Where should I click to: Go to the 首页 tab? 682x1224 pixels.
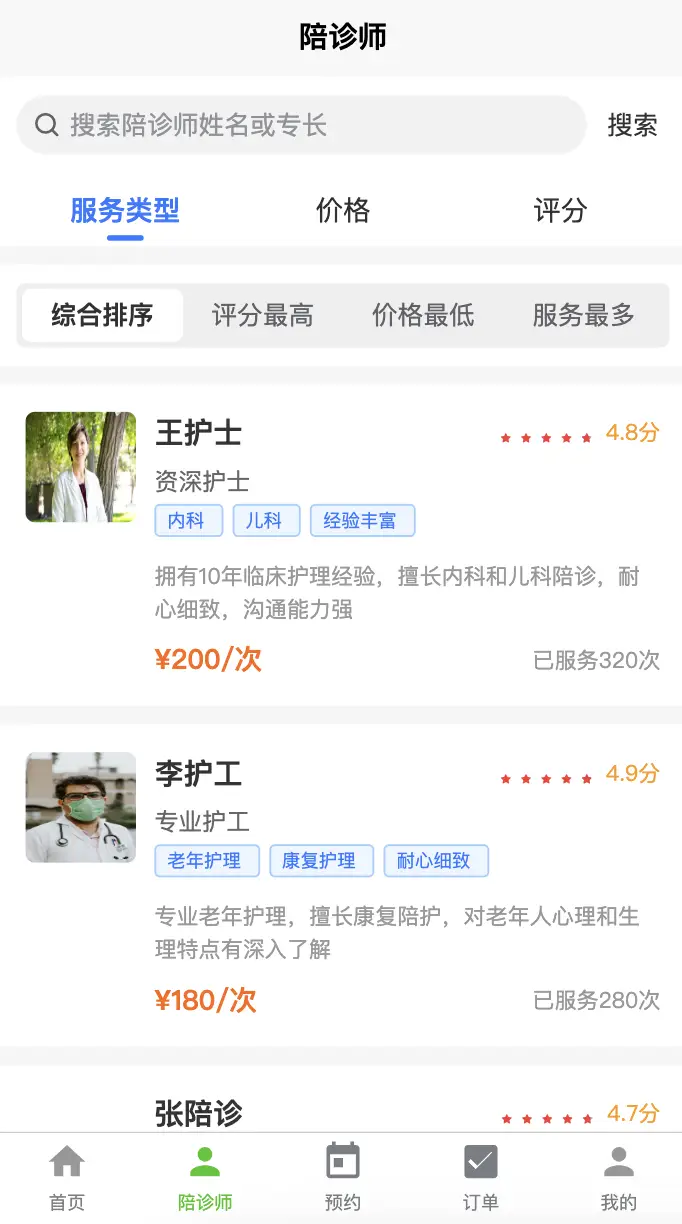tap(67, 1178)
